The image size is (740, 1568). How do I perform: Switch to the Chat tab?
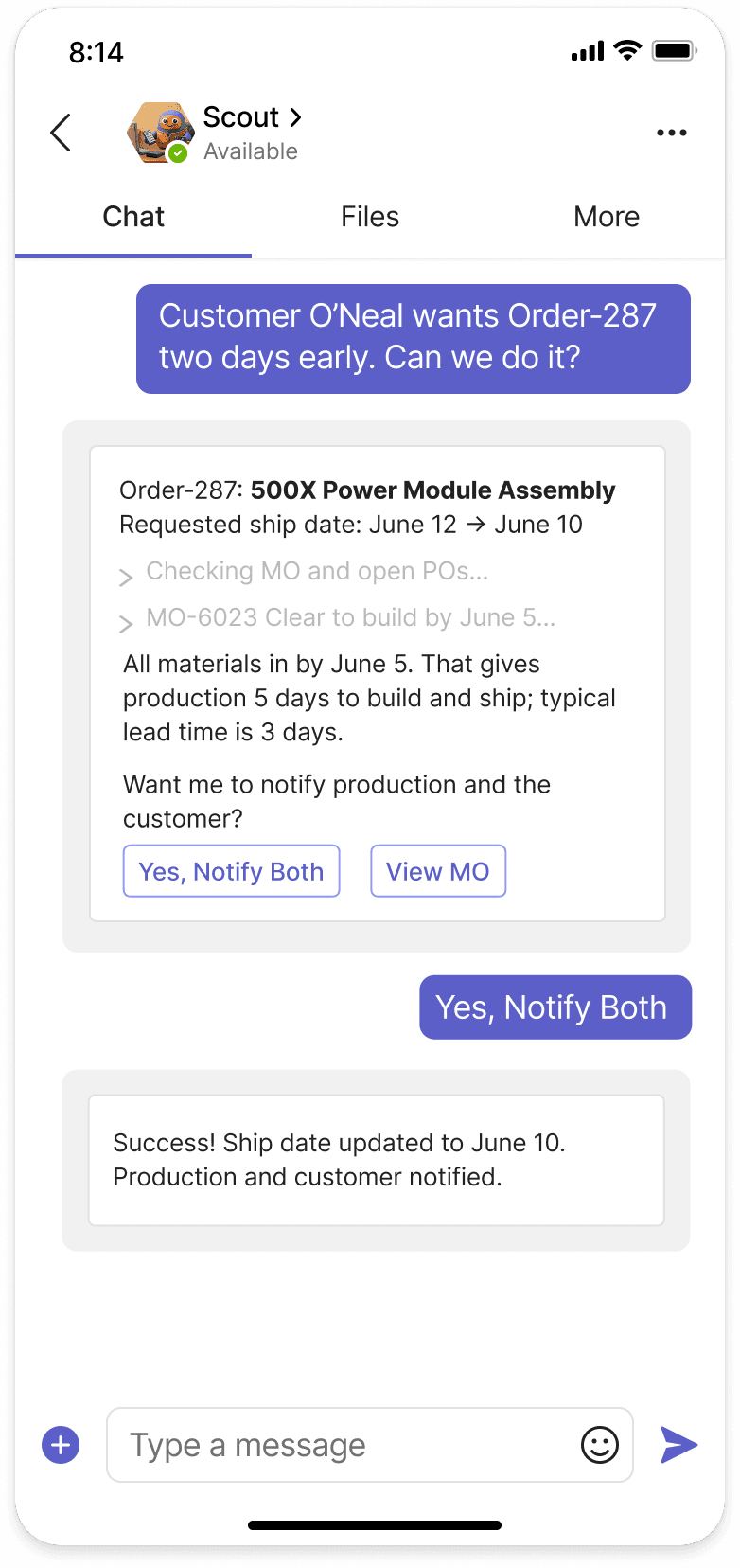[132, 217]
